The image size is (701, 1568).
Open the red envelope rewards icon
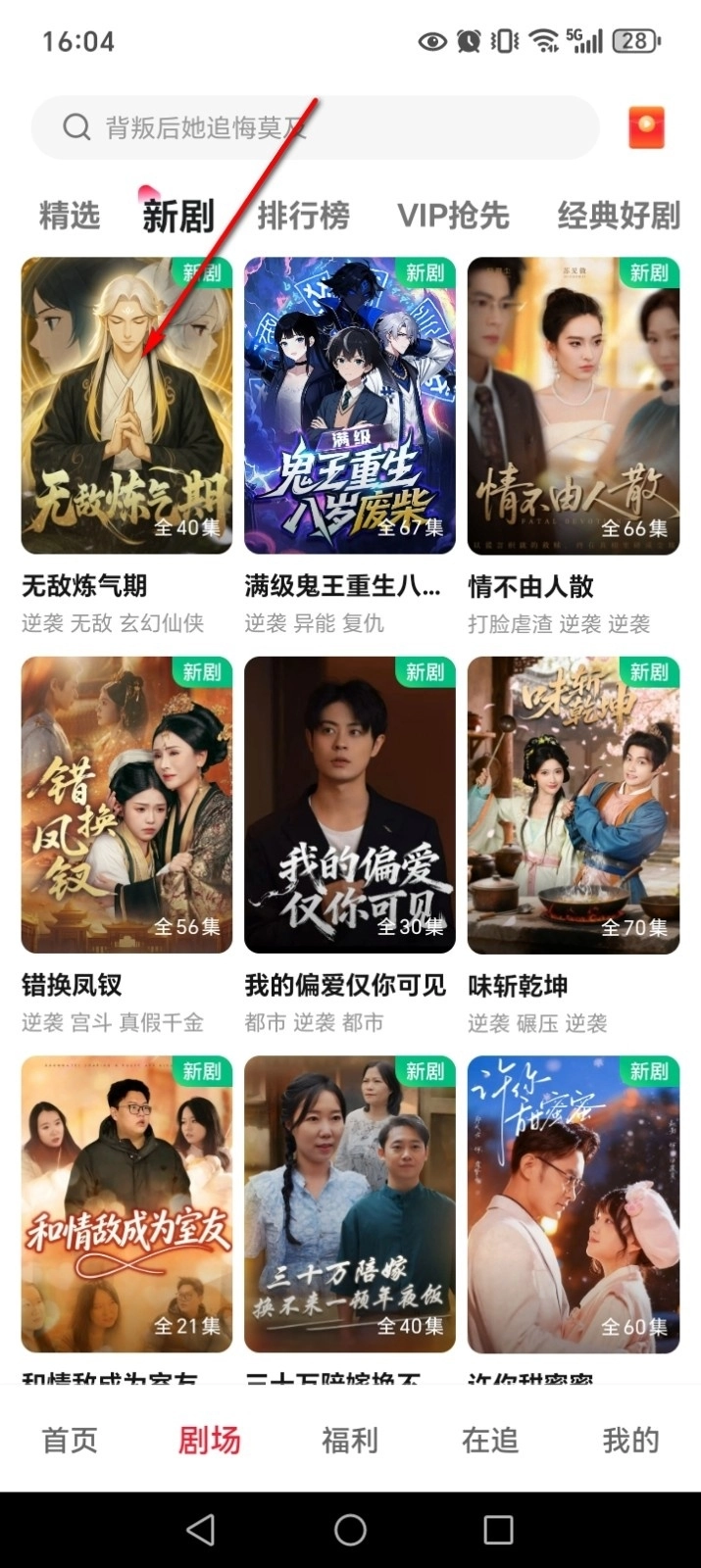[x=646, y=127]
